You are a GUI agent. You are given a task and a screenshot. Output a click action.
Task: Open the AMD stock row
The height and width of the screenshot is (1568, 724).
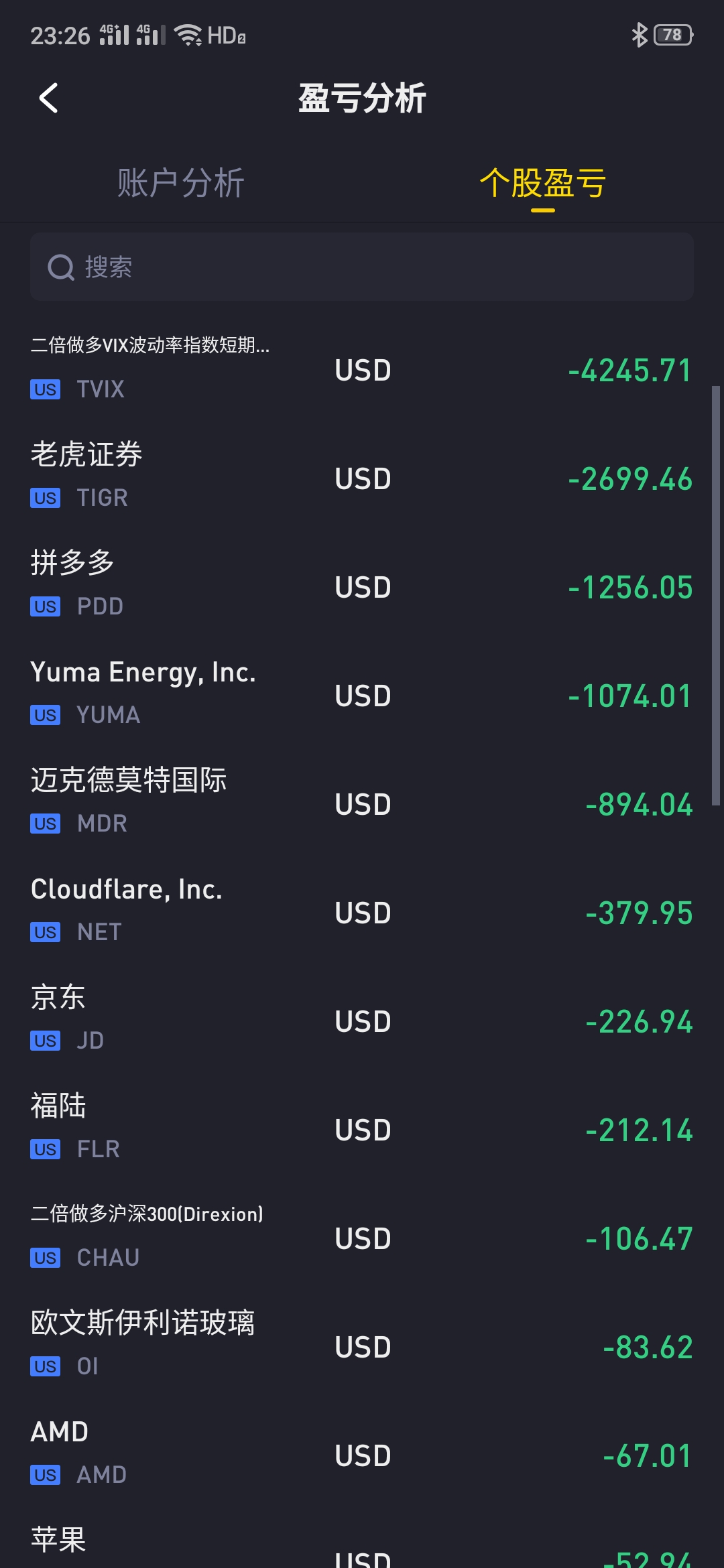click(362, 1454)
